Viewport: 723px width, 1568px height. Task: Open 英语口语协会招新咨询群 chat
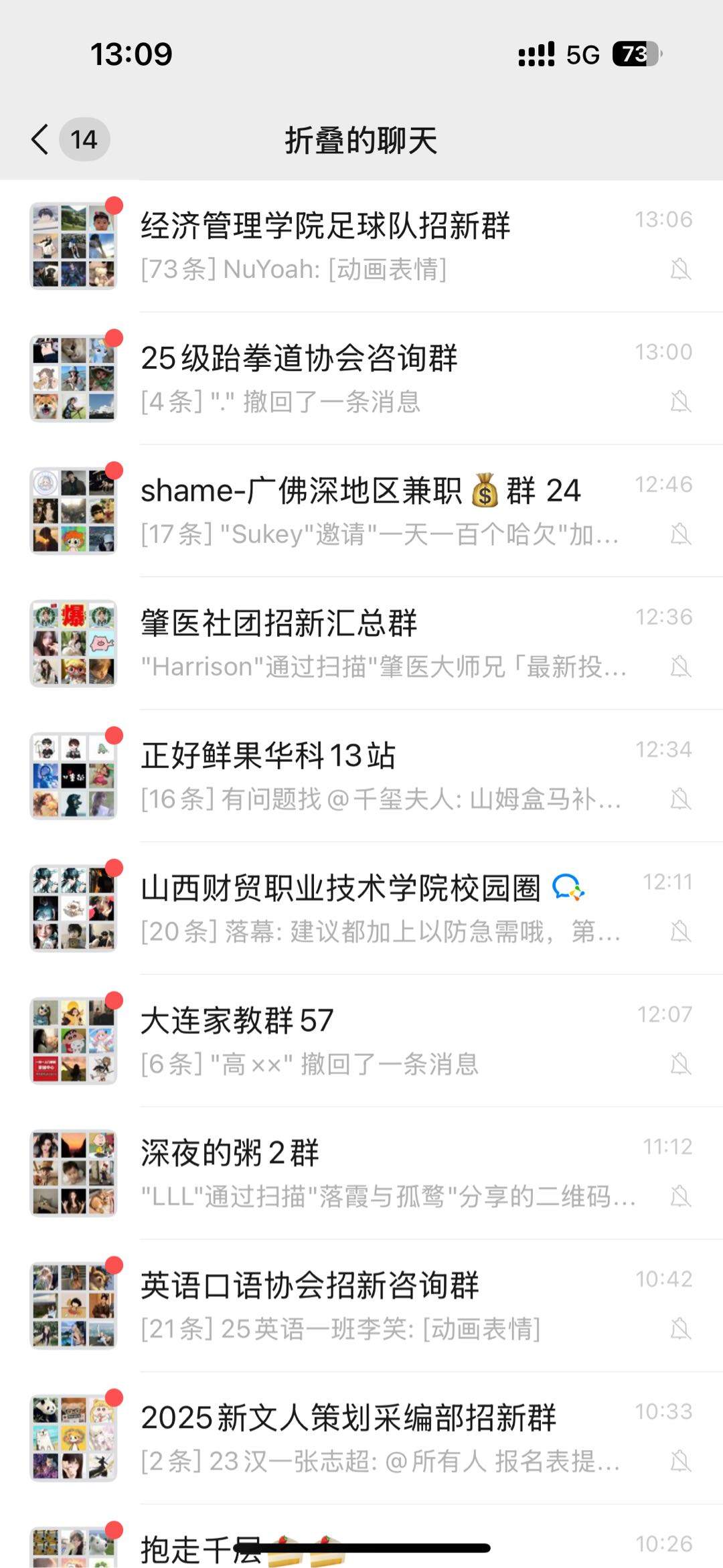click(361, 1306)
